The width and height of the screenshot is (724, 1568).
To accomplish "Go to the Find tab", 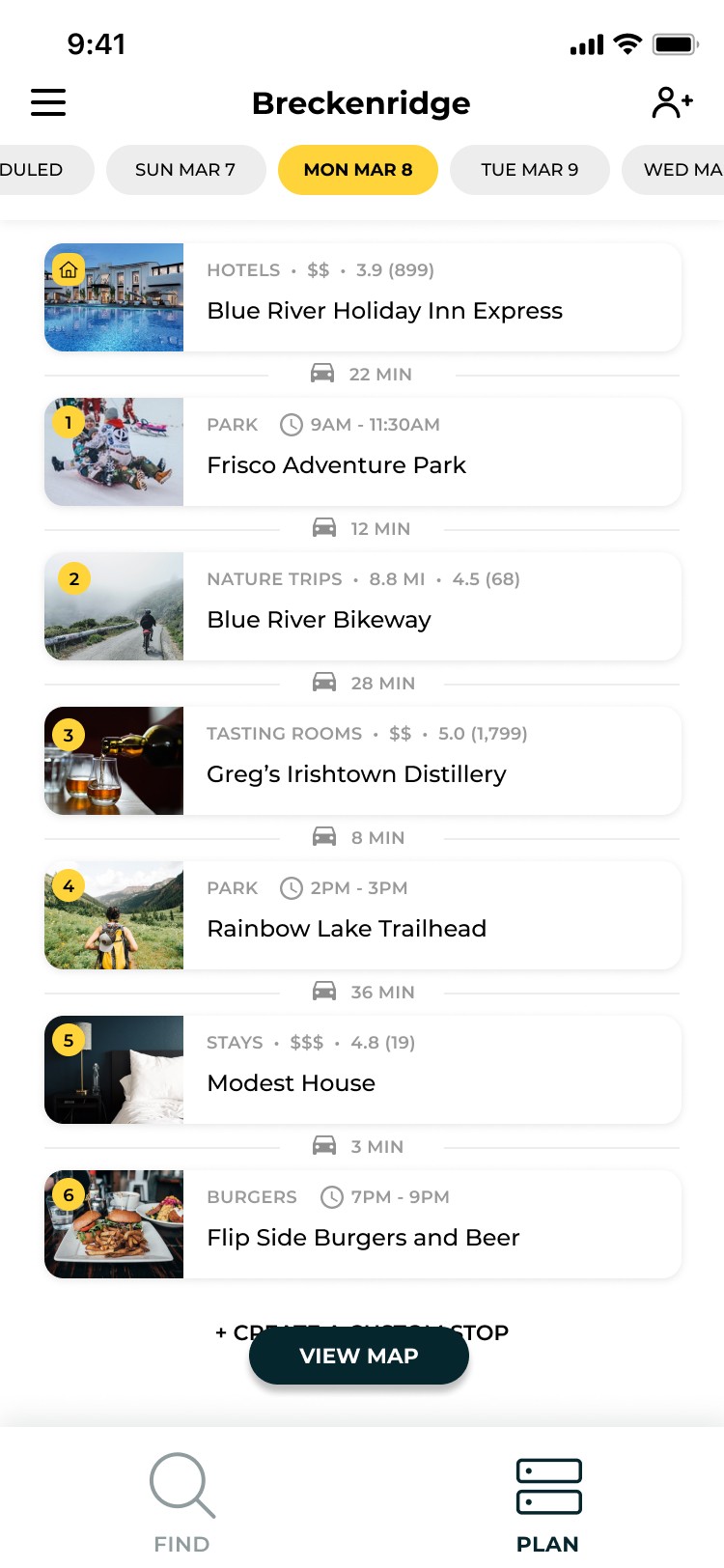I will point(181,1501).
